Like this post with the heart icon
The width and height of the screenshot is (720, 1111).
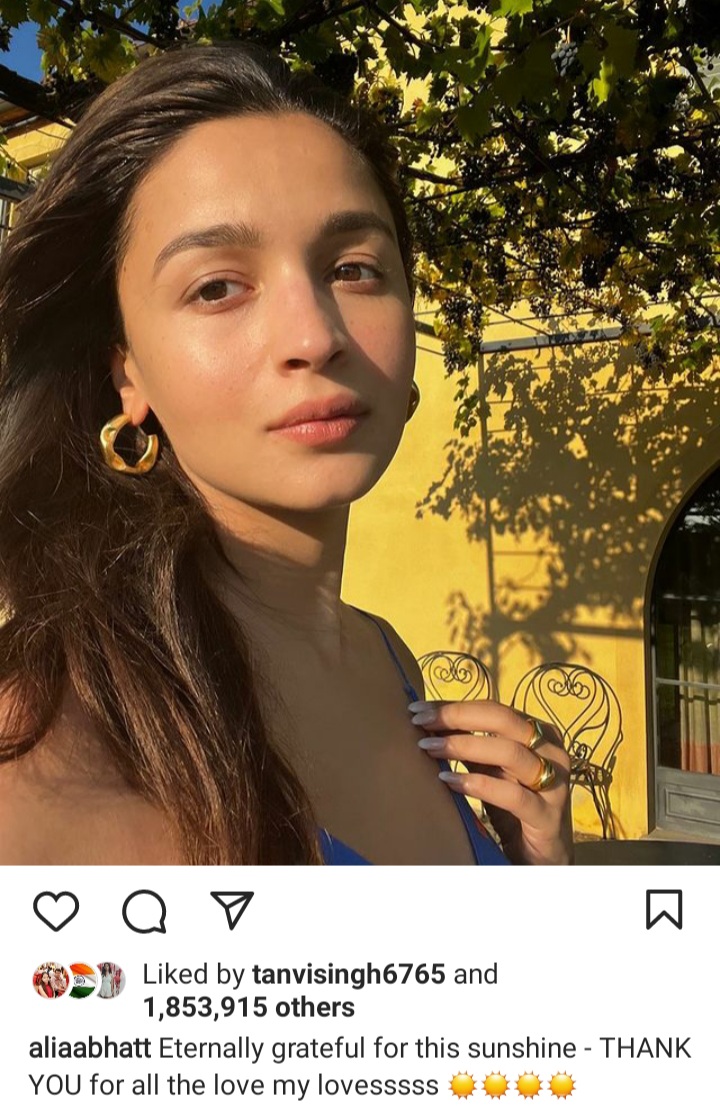tap(56, 911)
